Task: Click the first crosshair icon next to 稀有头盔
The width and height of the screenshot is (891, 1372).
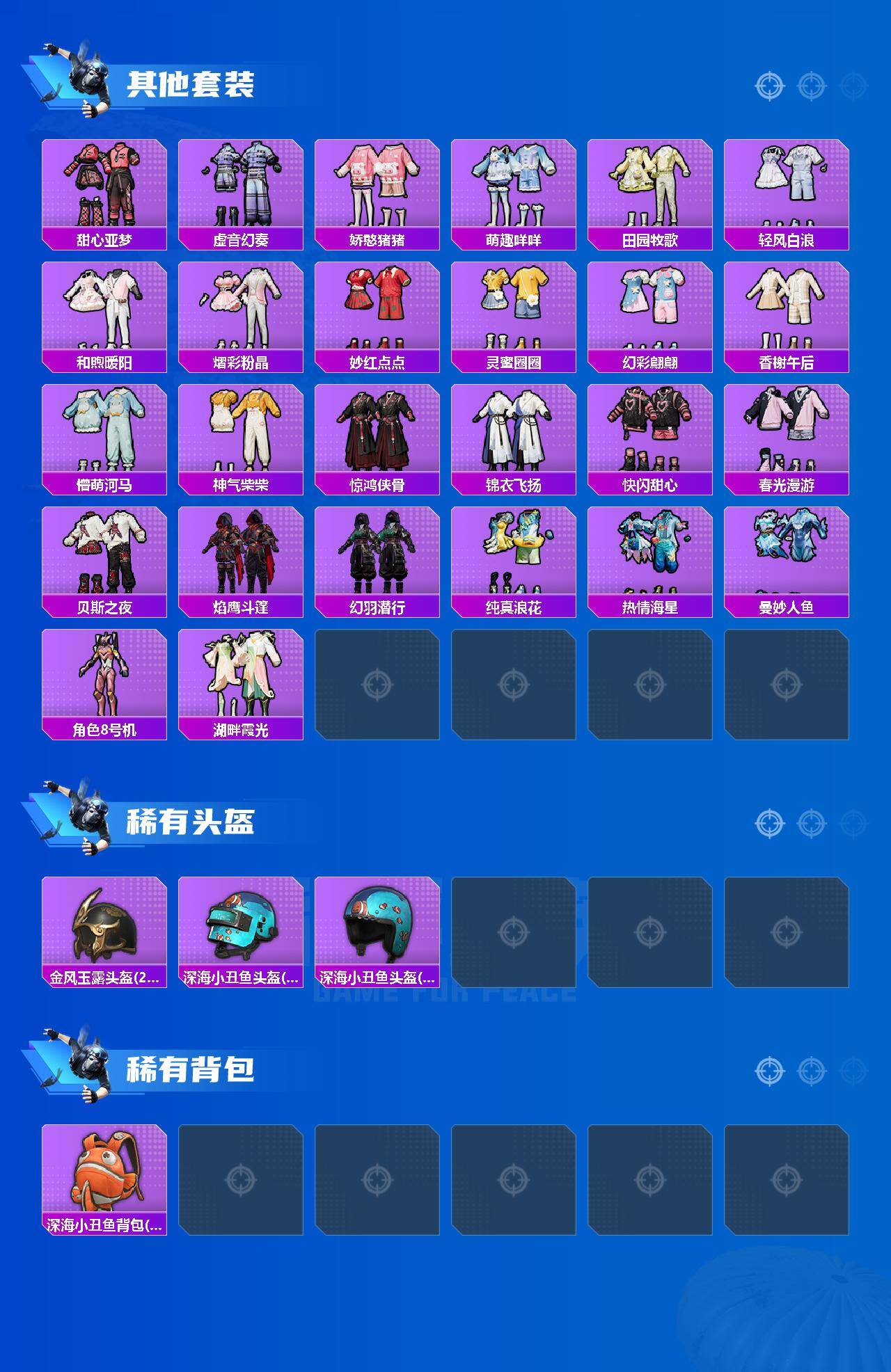Action: pos(768,822)
